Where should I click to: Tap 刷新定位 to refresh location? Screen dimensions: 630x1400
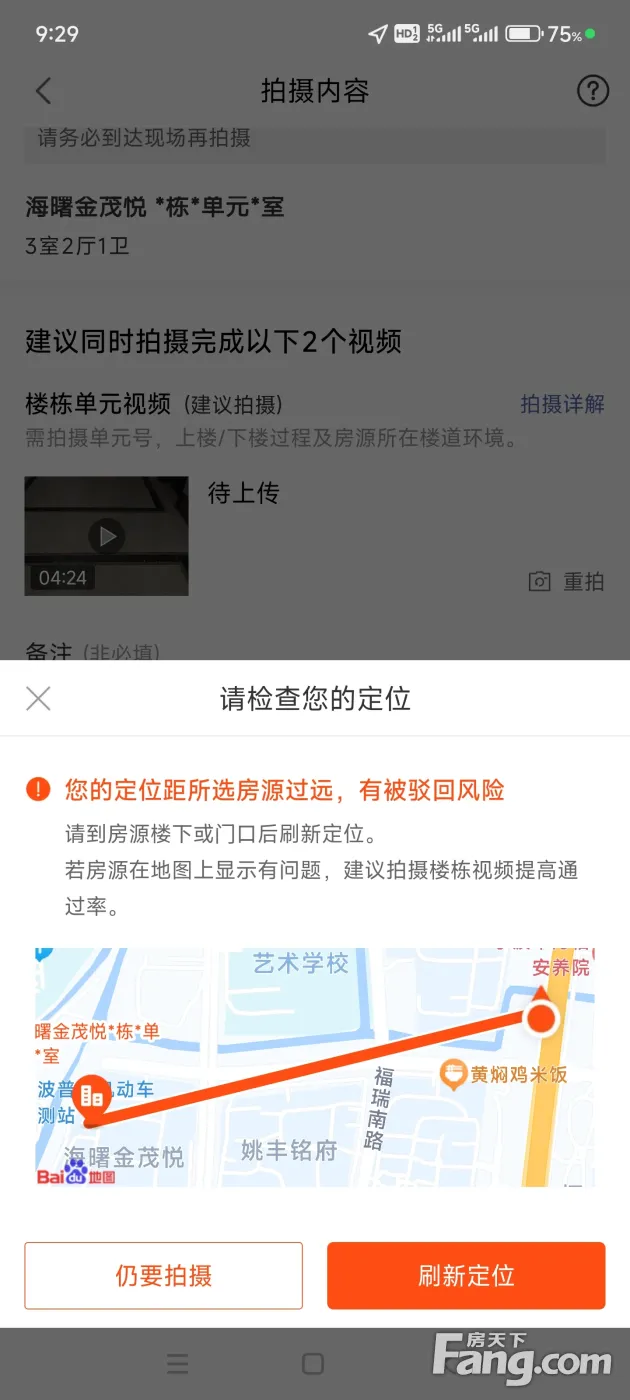tap(466, 1275)
